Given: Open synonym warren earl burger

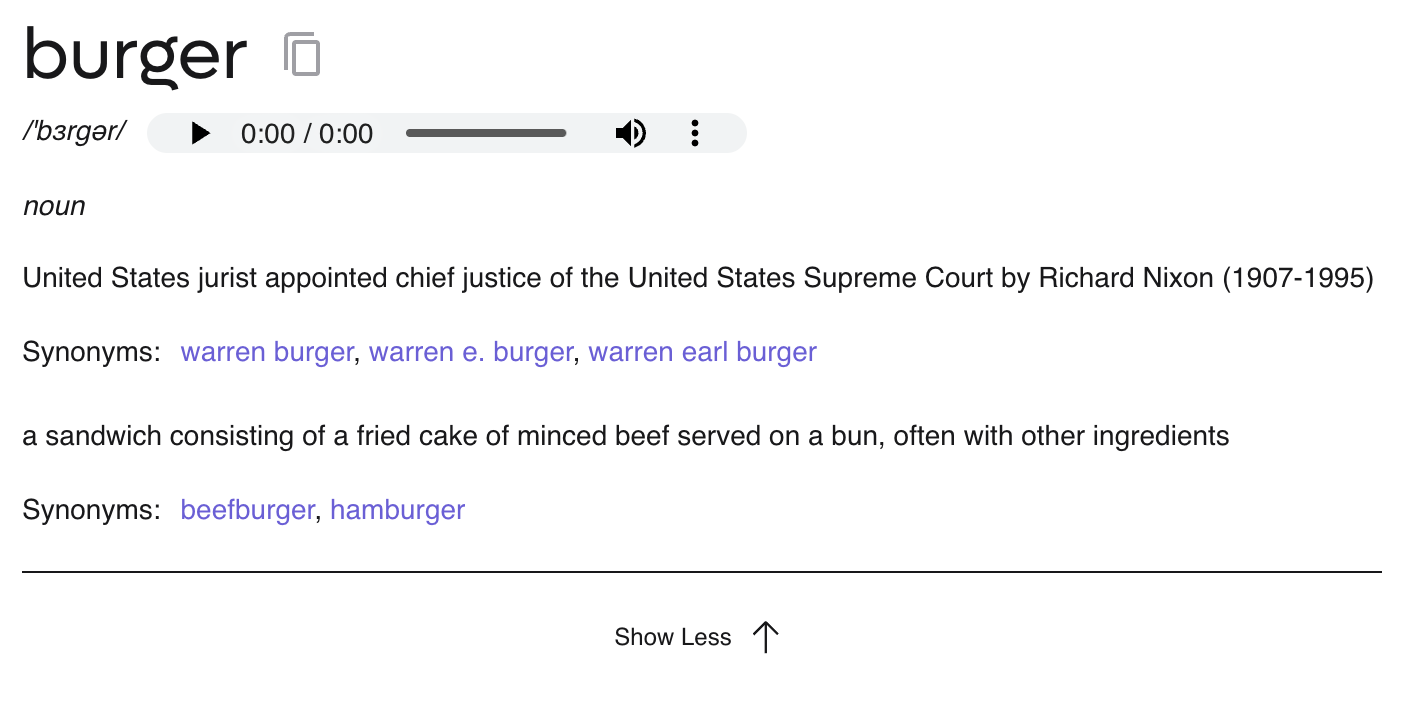Looking at the screenshot, I should 702,352.
